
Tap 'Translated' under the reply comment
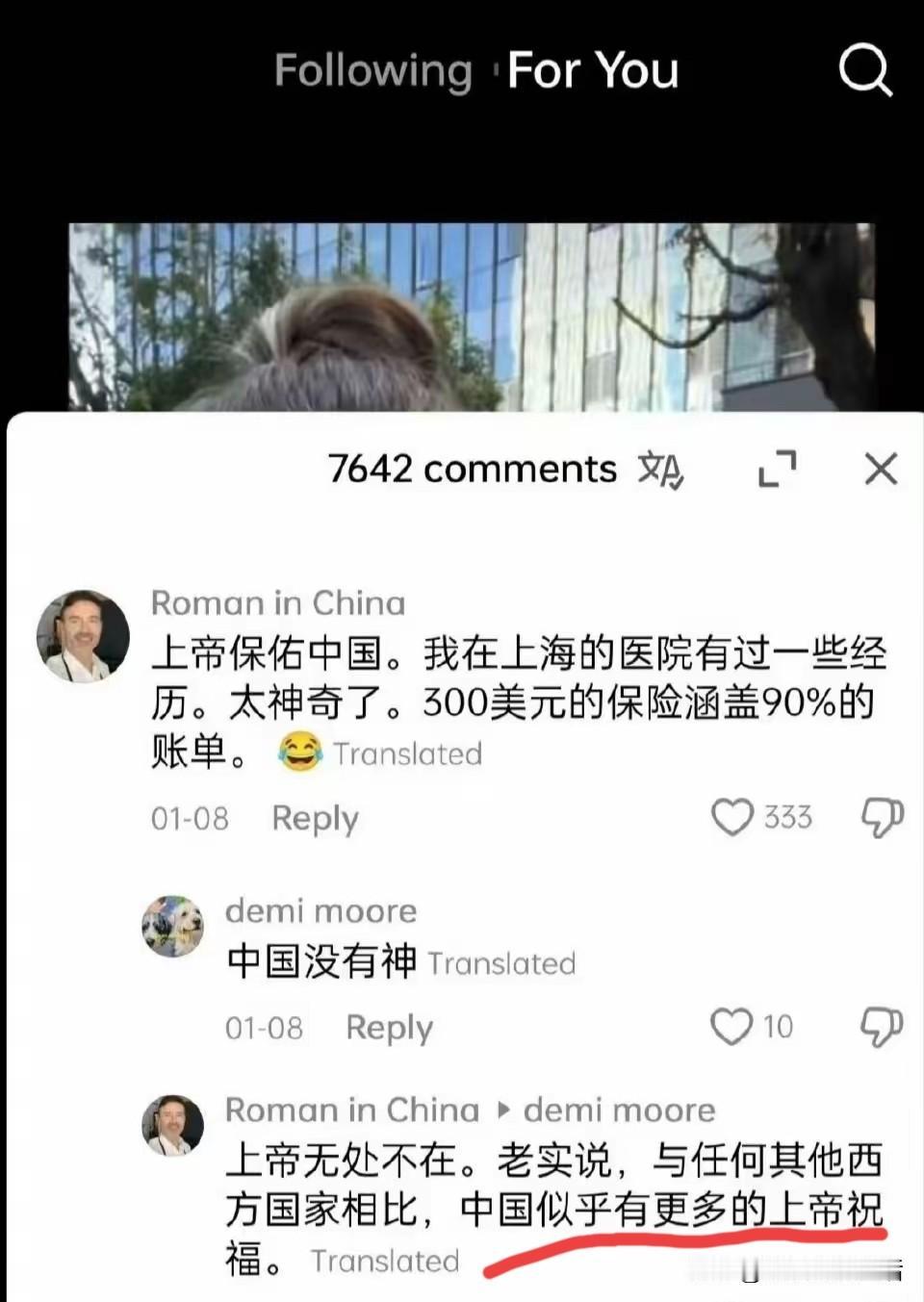[385, 1262]
